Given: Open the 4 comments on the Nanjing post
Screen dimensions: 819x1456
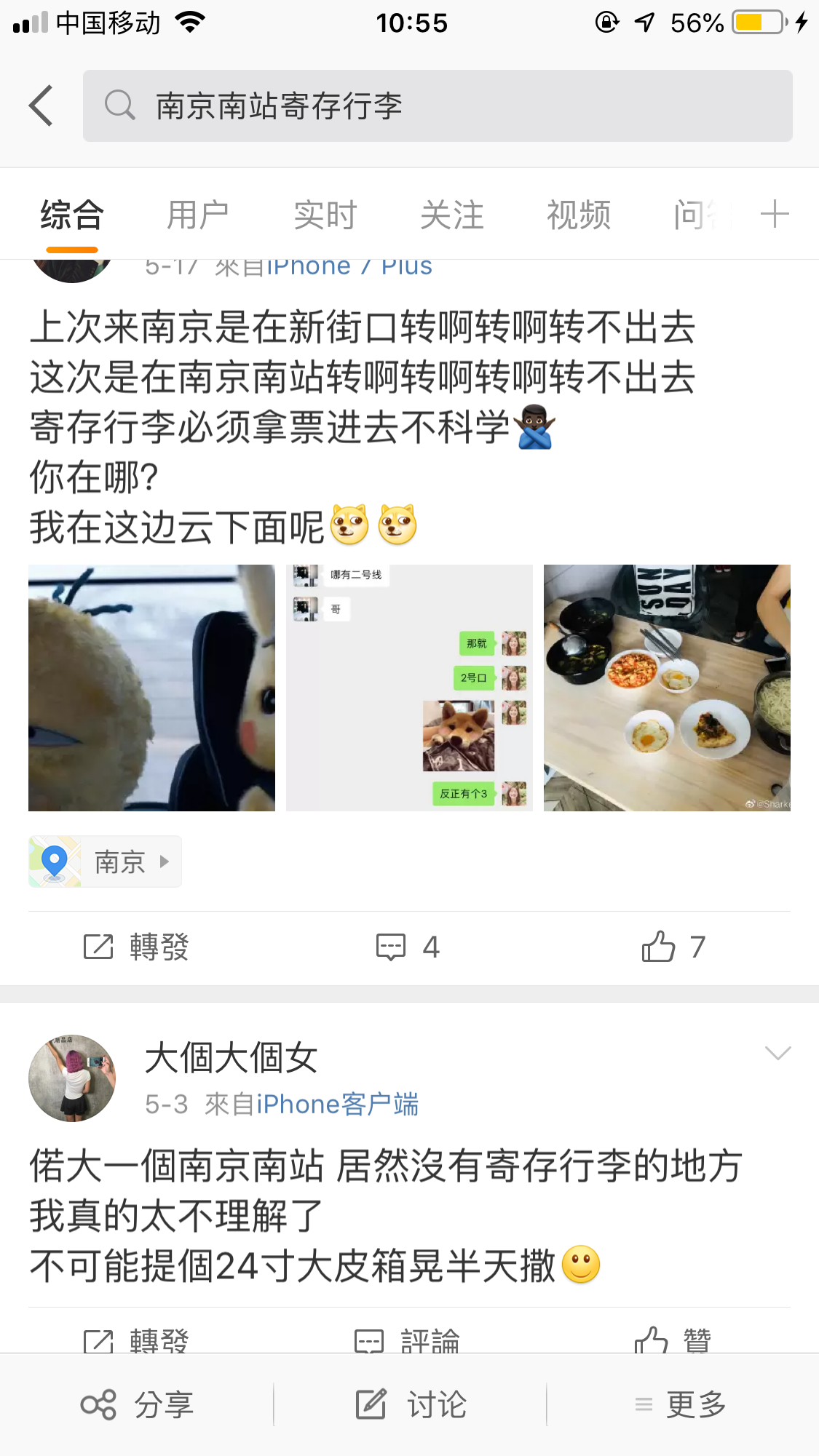Looking at the screenshot, I should tap(408, 947).
